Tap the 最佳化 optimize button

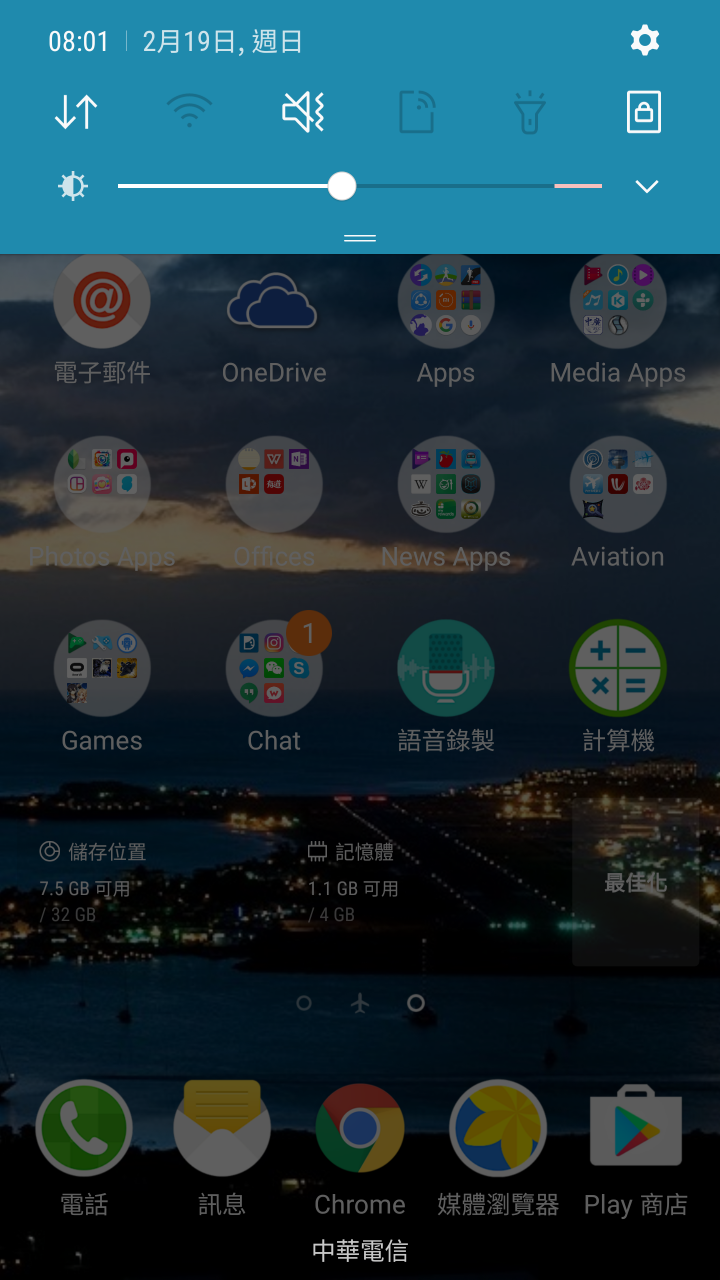[x=635, y=882]
